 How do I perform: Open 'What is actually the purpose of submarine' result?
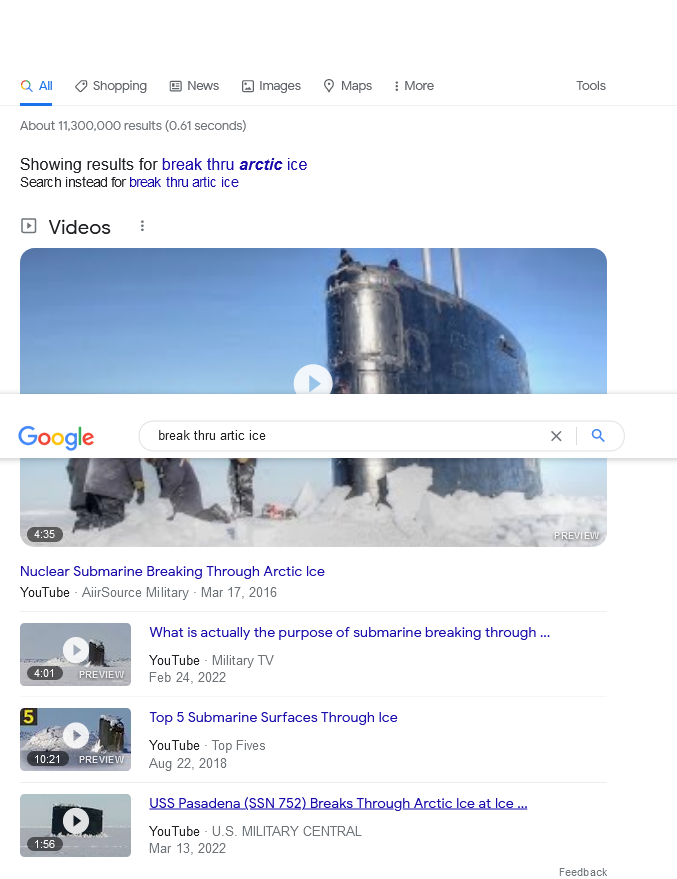click(349, 632)
